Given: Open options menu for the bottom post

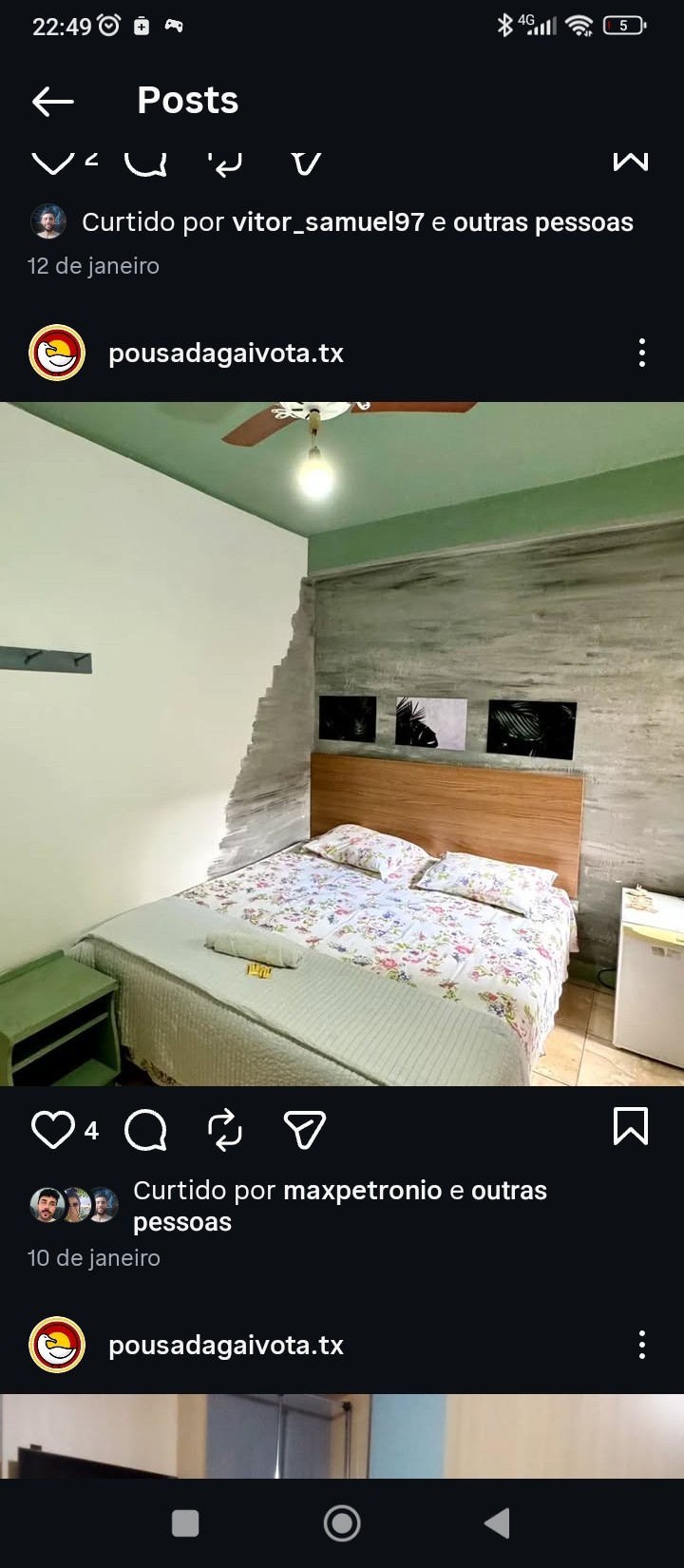Looking at the screenshot, I should tap(642, 1345).
